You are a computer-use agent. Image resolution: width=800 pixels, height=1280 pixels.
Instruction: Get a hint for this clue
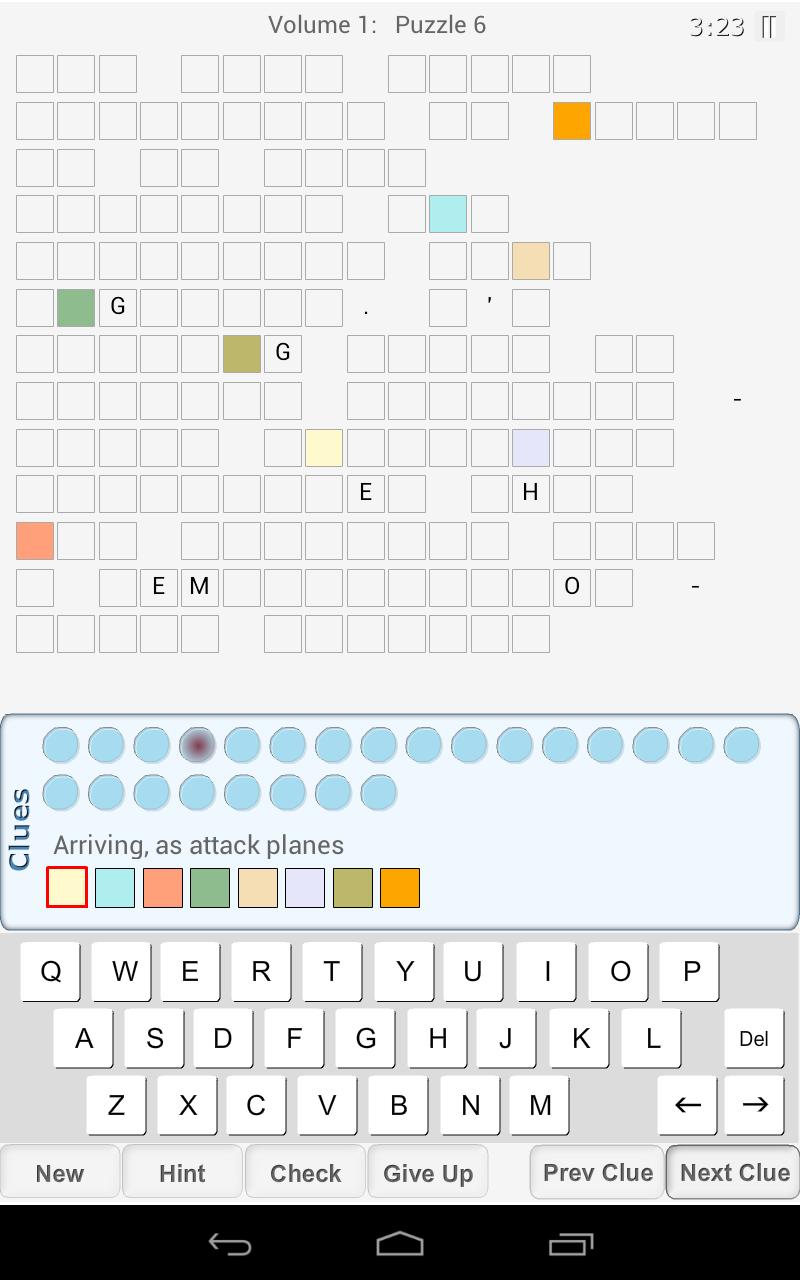182,1173
